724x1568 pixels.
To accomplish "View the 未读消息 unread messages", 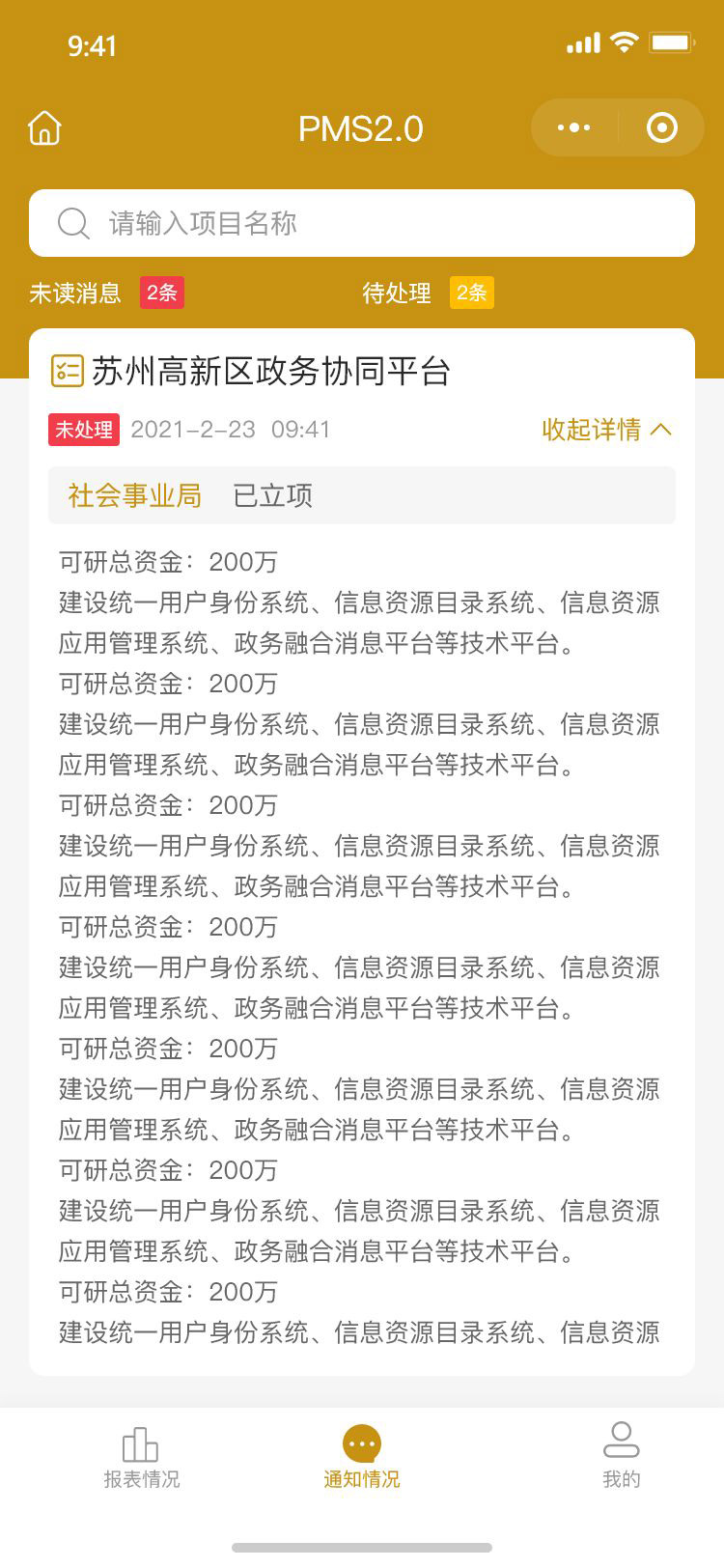I will (x=106, y=293).
